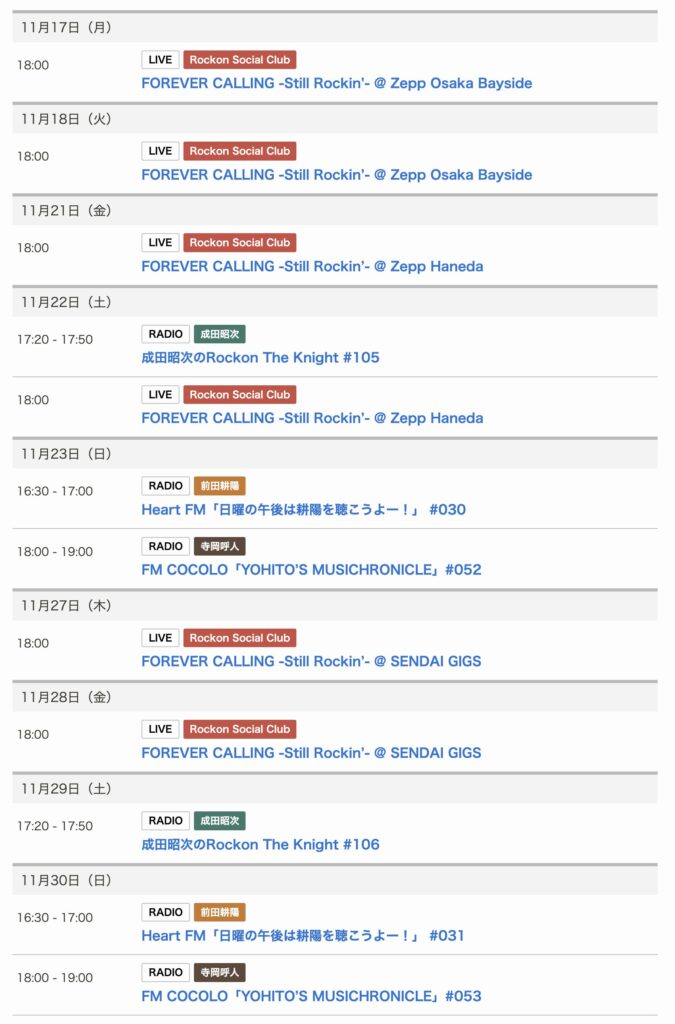Open Heart FM 日曜の午後は耕陽を聴こうよー！ #031
Viewport: 675px width, 1024px height.
(x=303, y=936)
